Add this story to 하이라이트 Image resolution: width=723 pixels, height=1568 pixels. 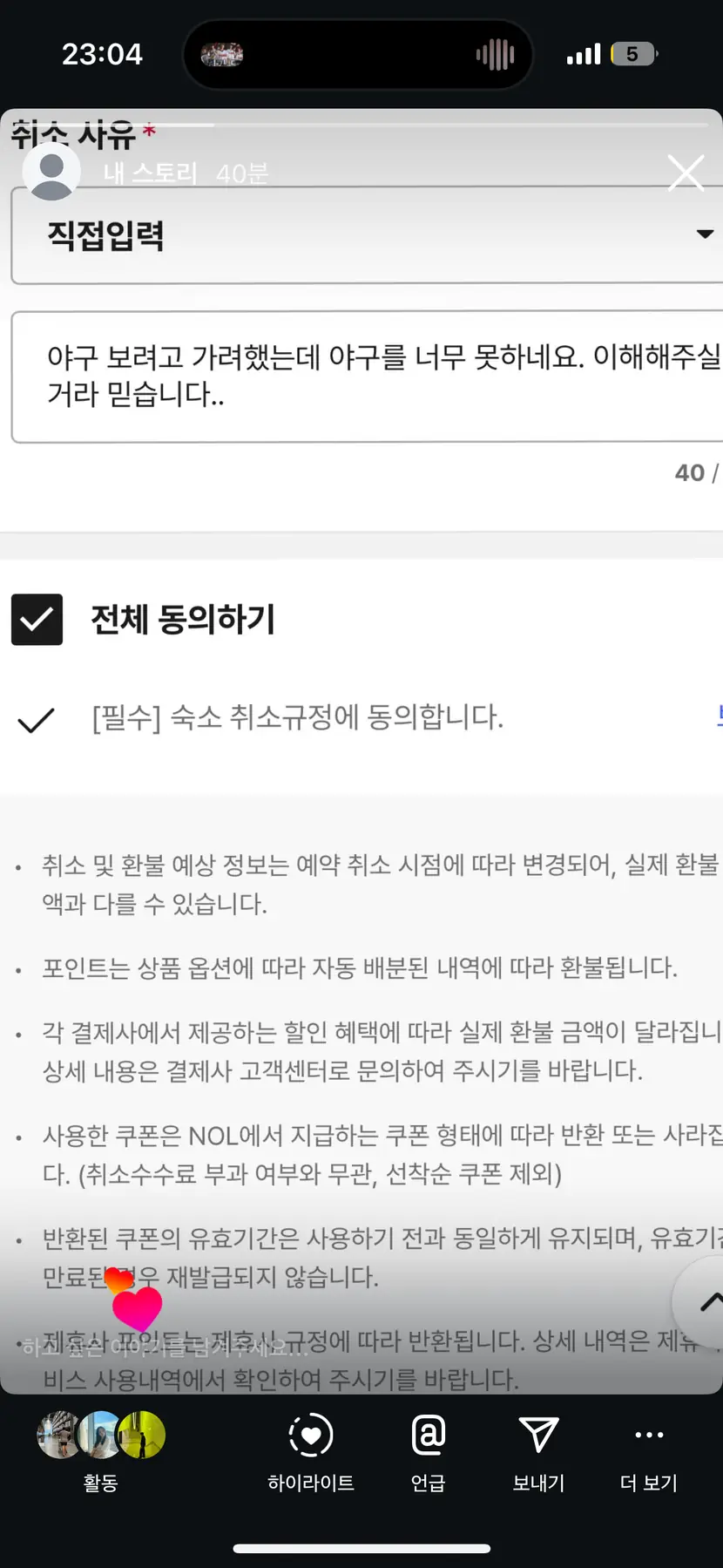311,1449
